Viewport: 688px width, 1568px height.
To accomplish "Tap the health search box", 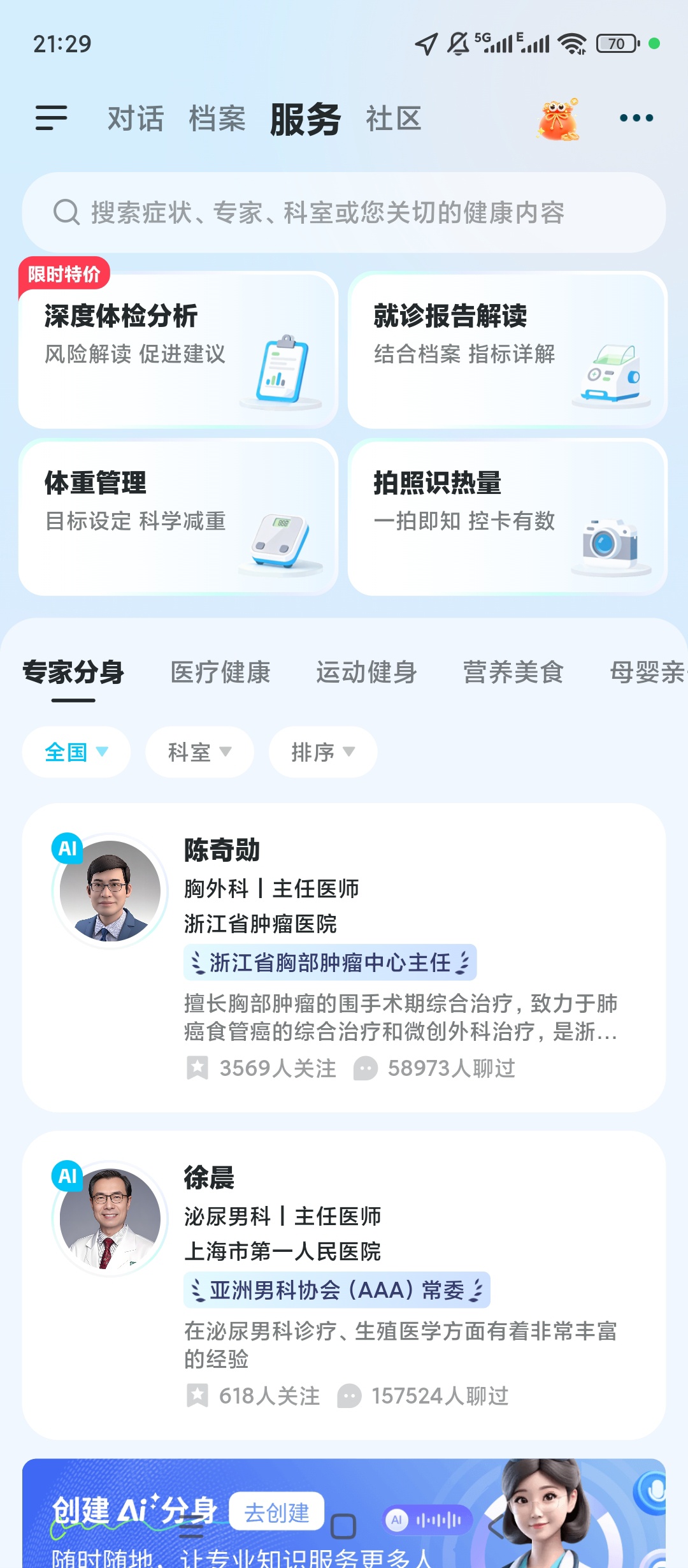I will (344, 213).
